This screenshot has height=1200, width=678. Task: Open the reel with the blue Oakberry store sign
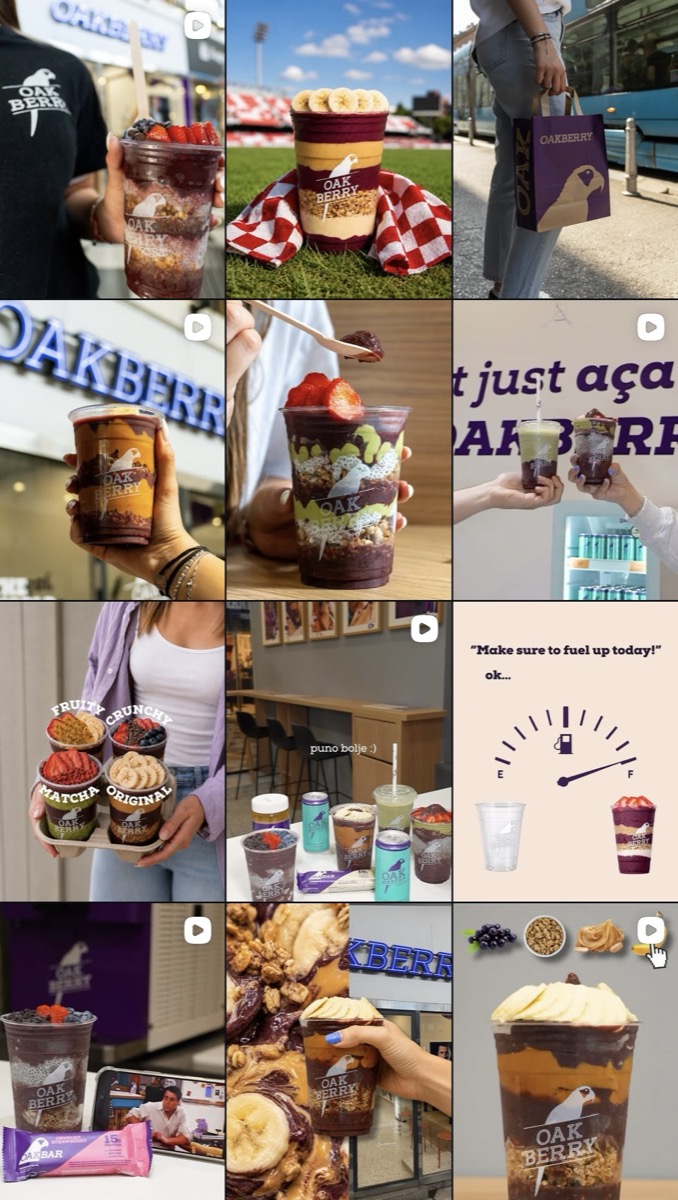112,450
